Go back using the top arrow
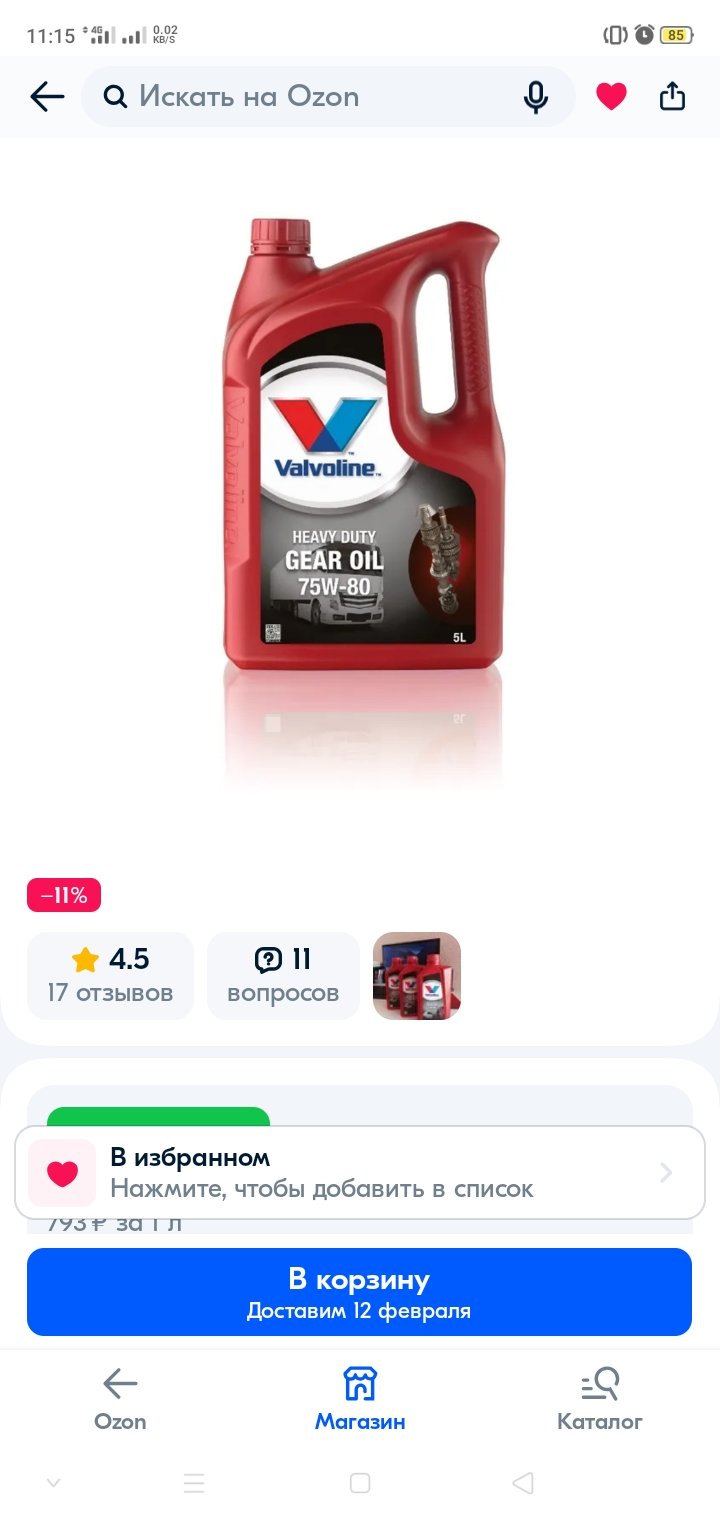The width and height of the screenshot is (720, 1520). [47, 97]
